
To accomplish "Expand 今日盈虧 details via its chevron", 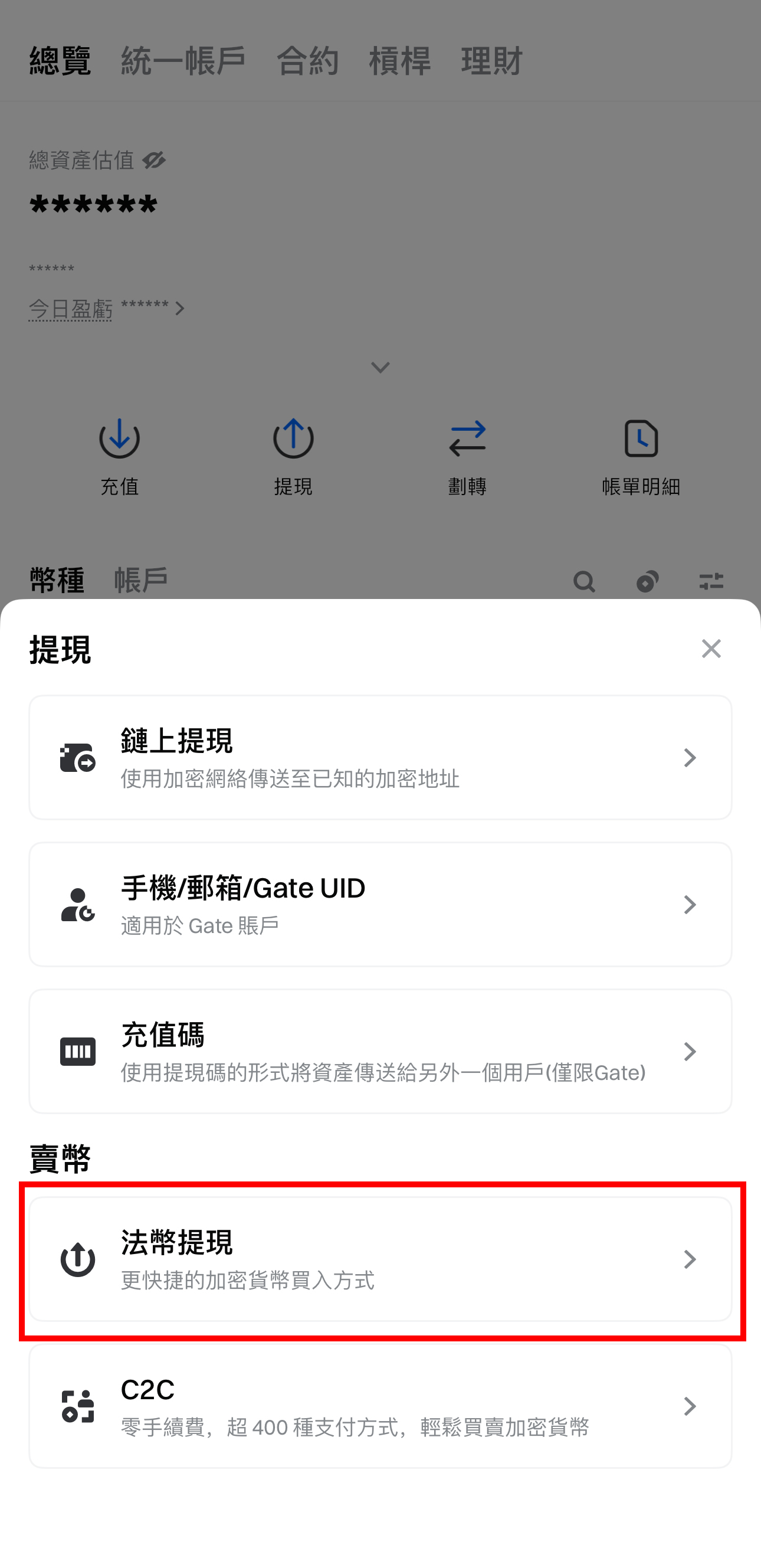I will pyautogui.click(x=180, y=309).
